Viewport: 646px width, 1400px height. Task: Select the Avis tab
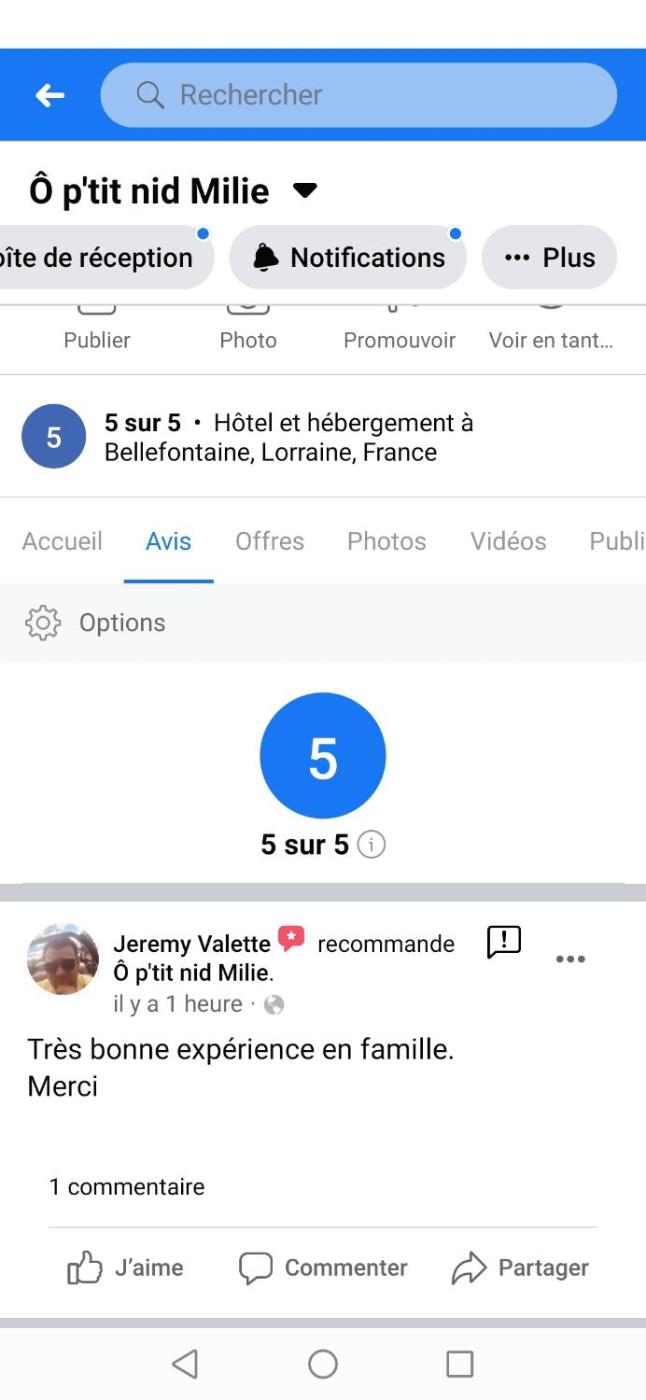168,541
